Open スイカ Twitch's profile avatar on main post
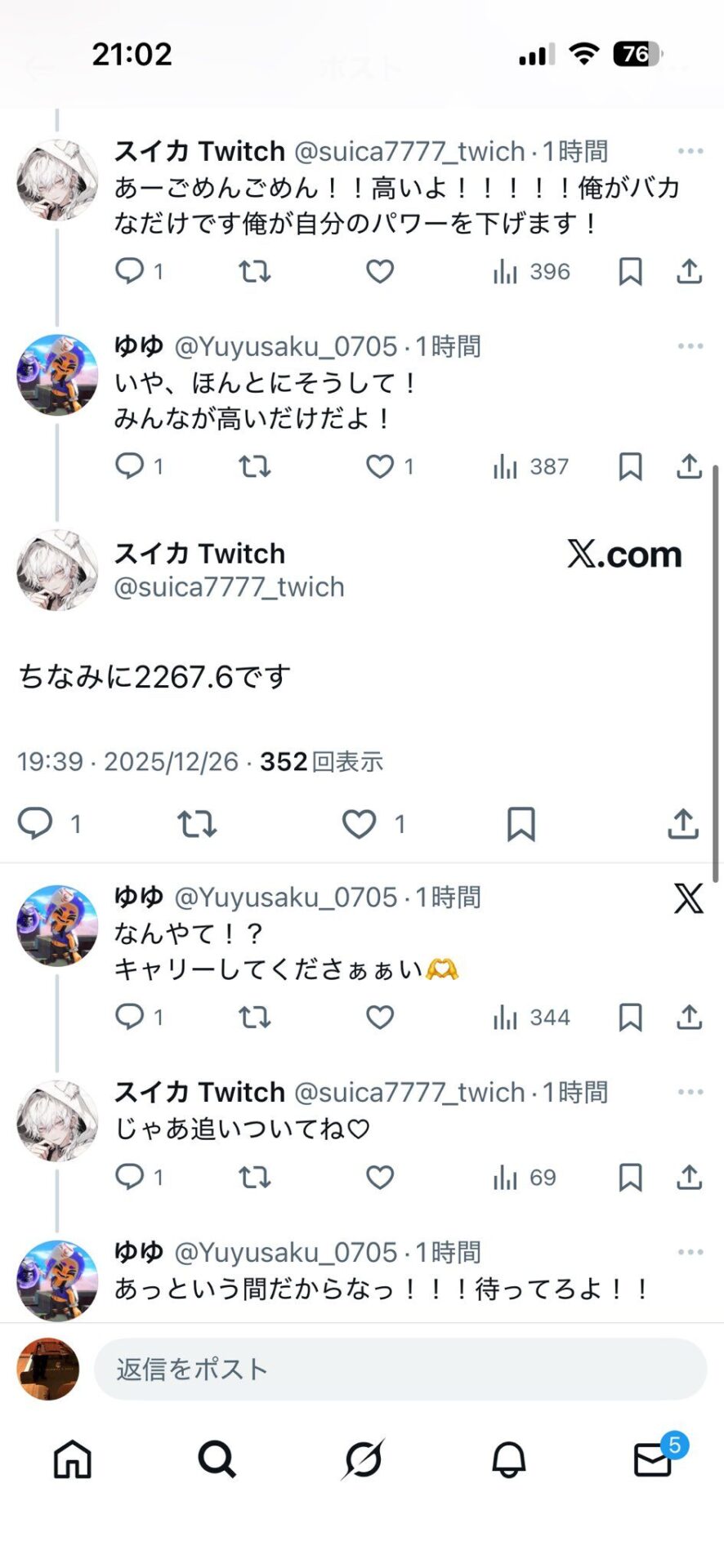The image size is (724, 1568). (57, 570)
